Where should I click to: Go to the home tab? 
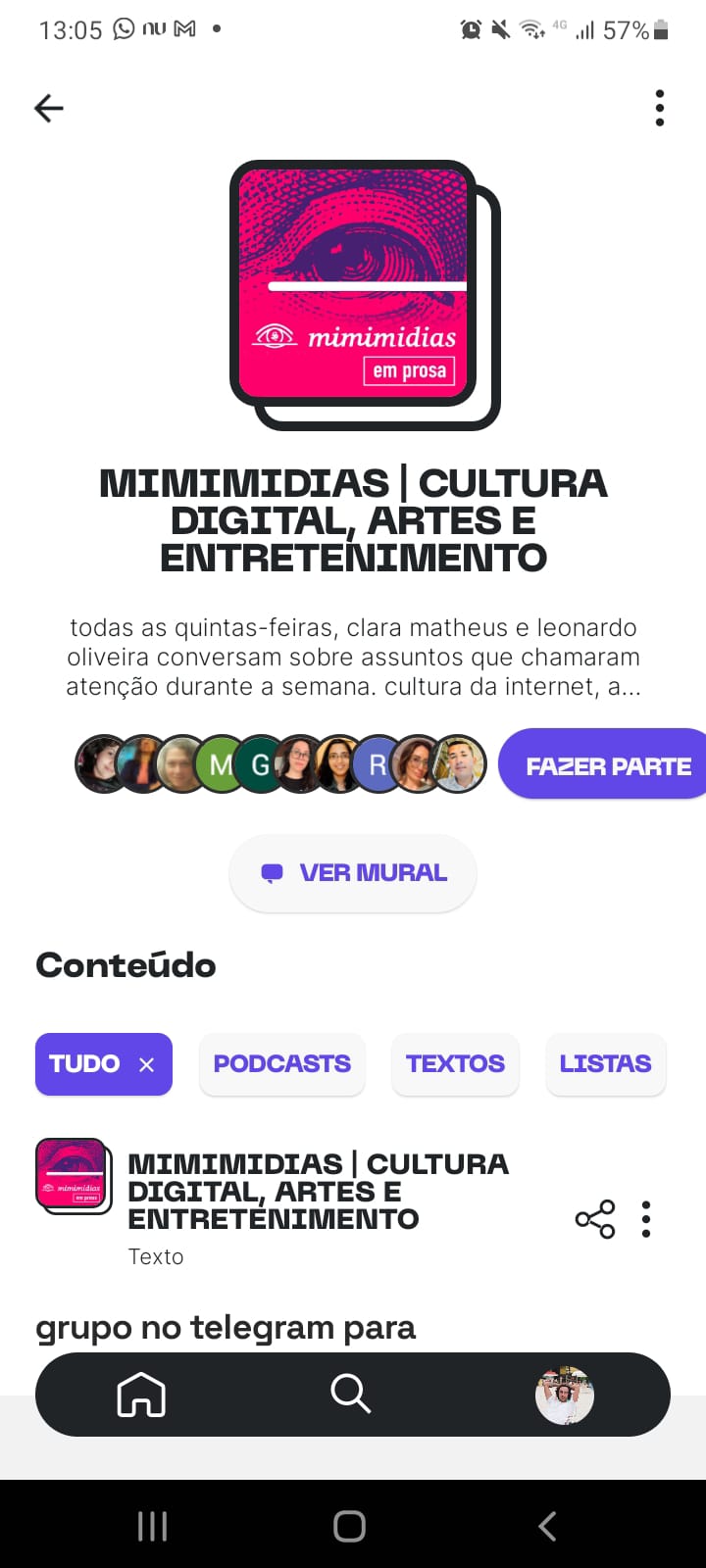point(141,1394)
